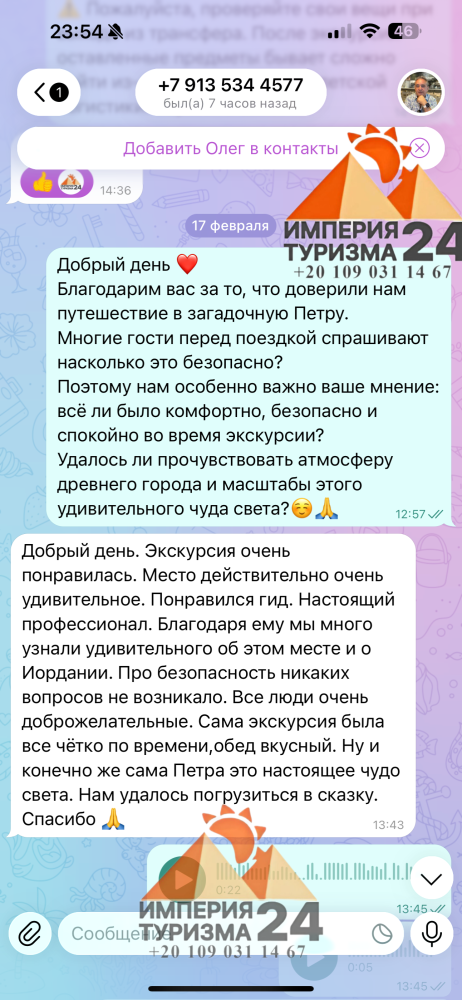Dismiss the add to contacts banner
462x1000 pixels.
tap(419, 149)
